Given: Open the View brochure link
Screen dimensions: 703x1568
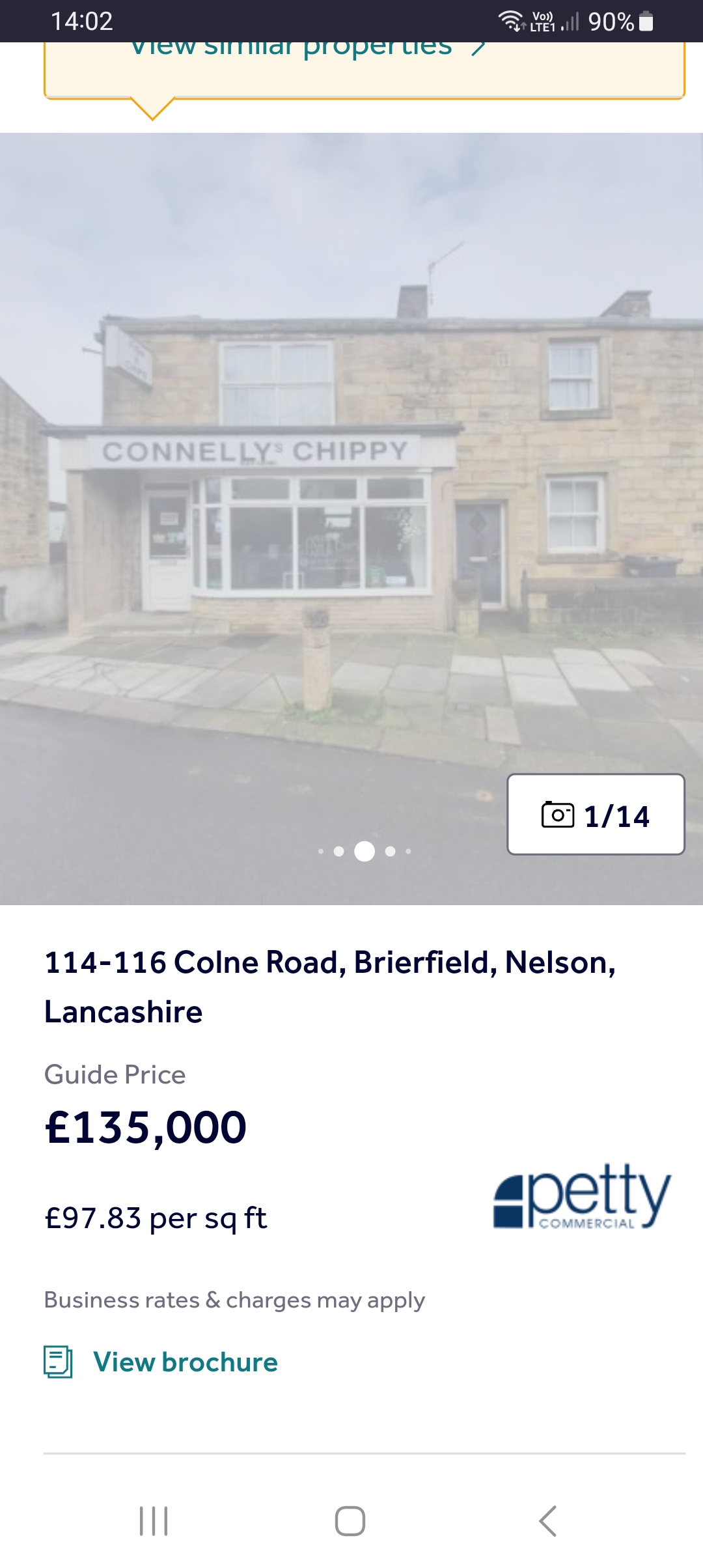Looking at the screenshot, I should 185,1362.
